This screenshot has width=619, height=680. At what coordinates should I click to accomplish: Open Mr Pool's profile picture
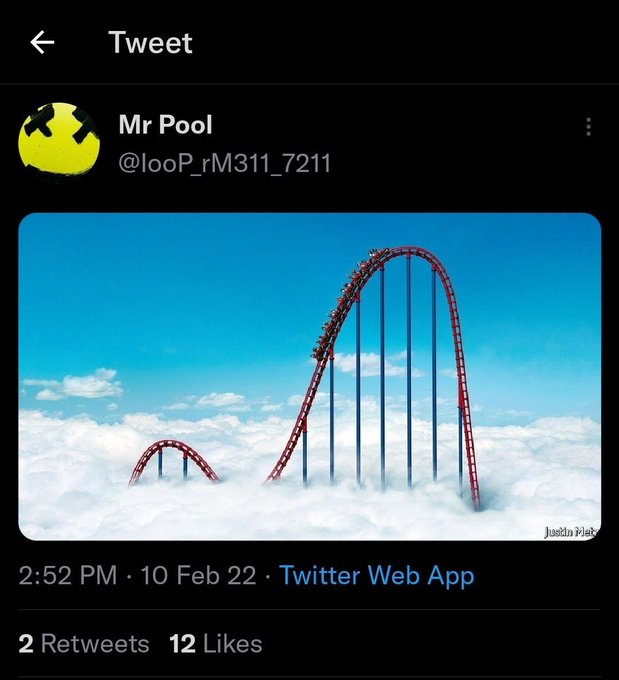(59, 142)
